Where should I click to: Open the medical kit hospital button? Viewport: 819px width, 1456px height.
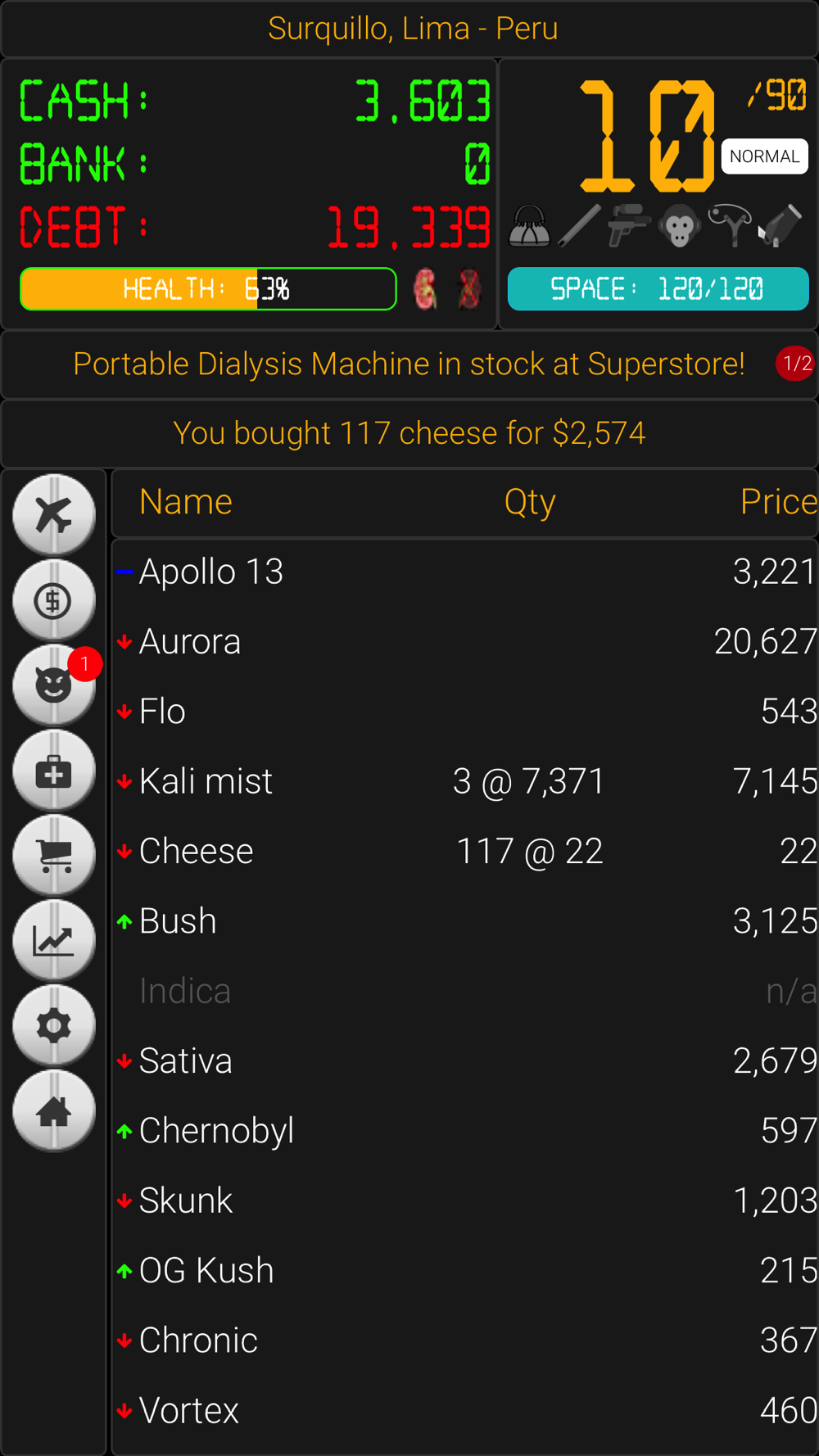click(x=54, y=771)
